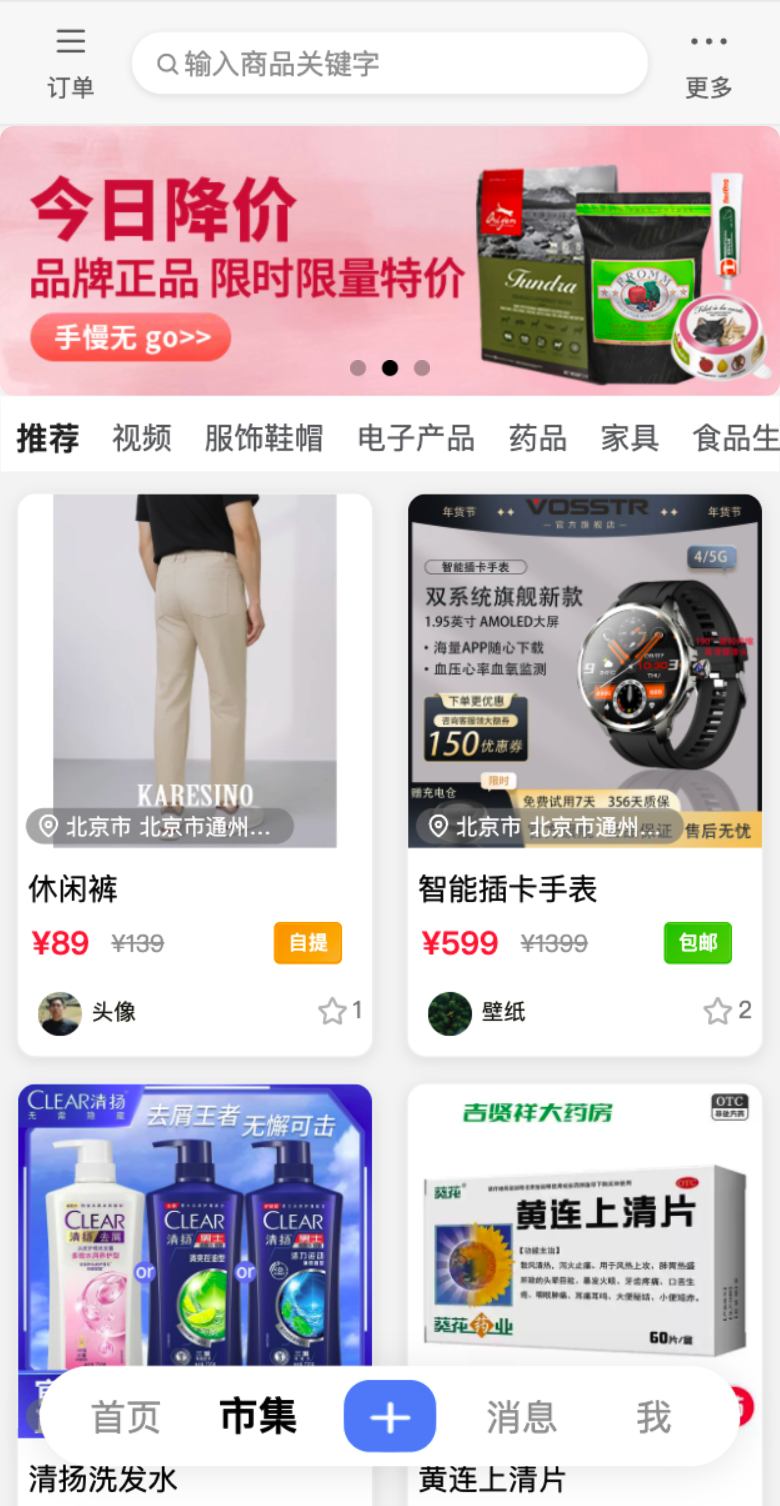Tap the blue plus button to post
The image size is (780, 1506).
pos(390,1417)
